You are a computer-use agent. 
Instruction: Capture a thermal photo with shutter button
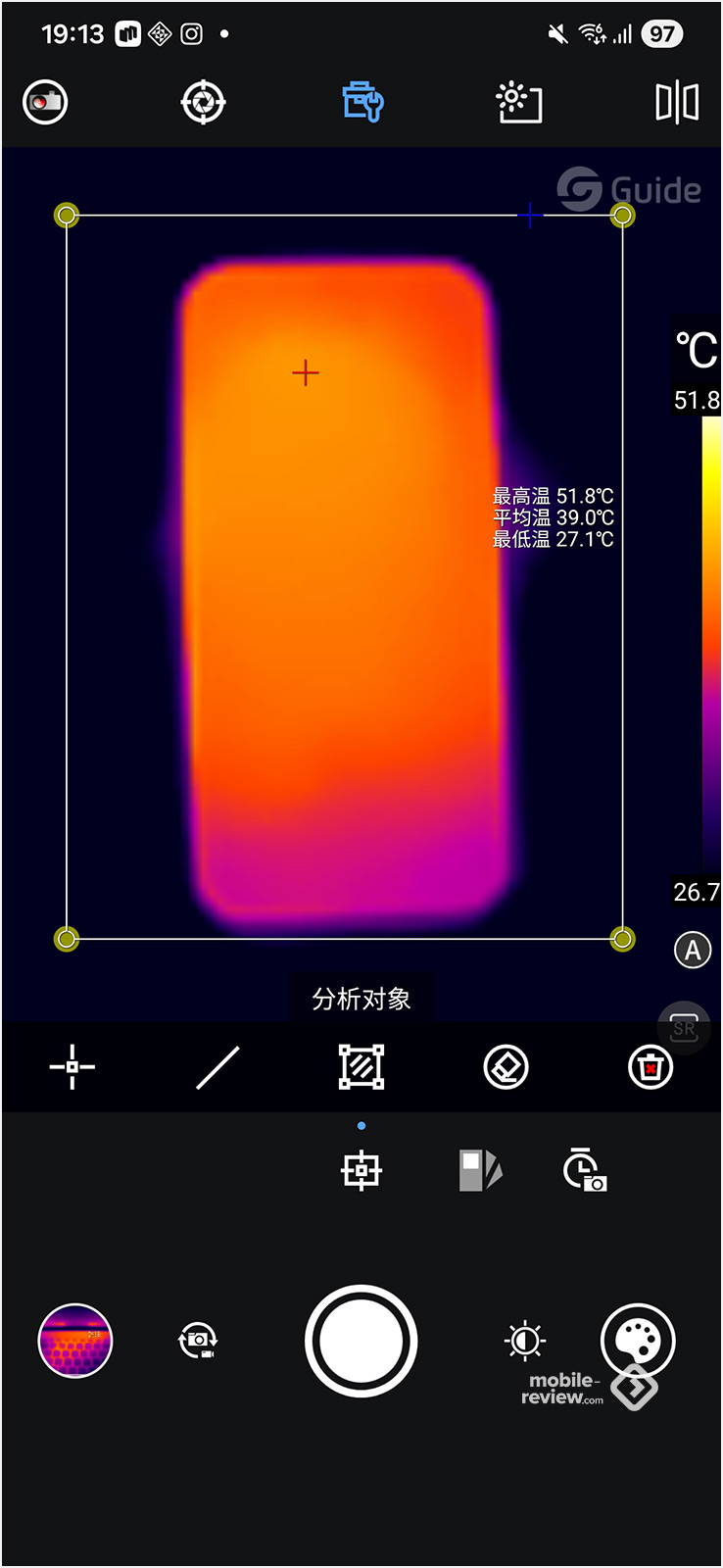click(x=361, y=1341)
